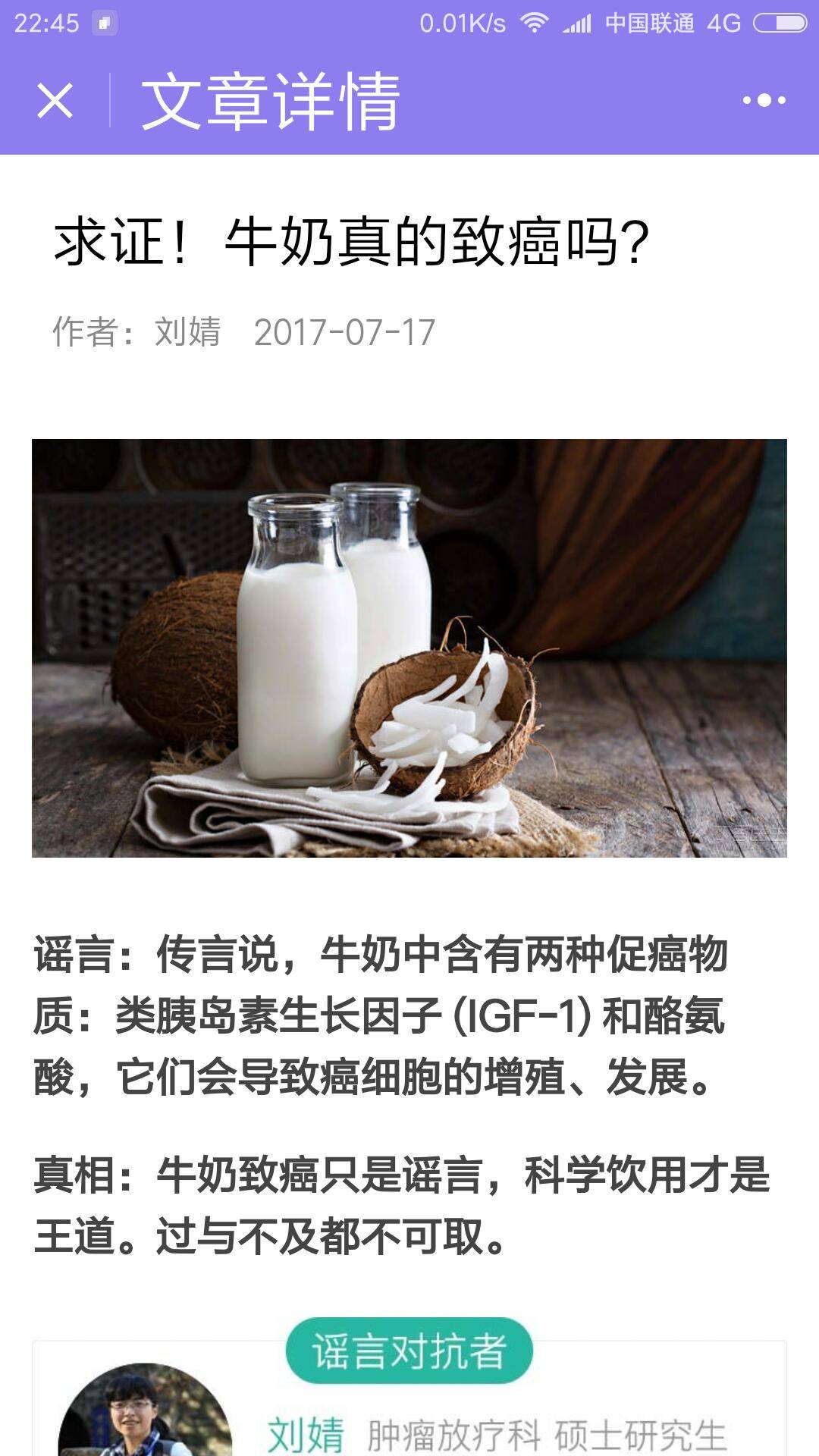Screen dimensions: 819x1456
Task: Close the article details page
Action: click(x=55, y=100)
